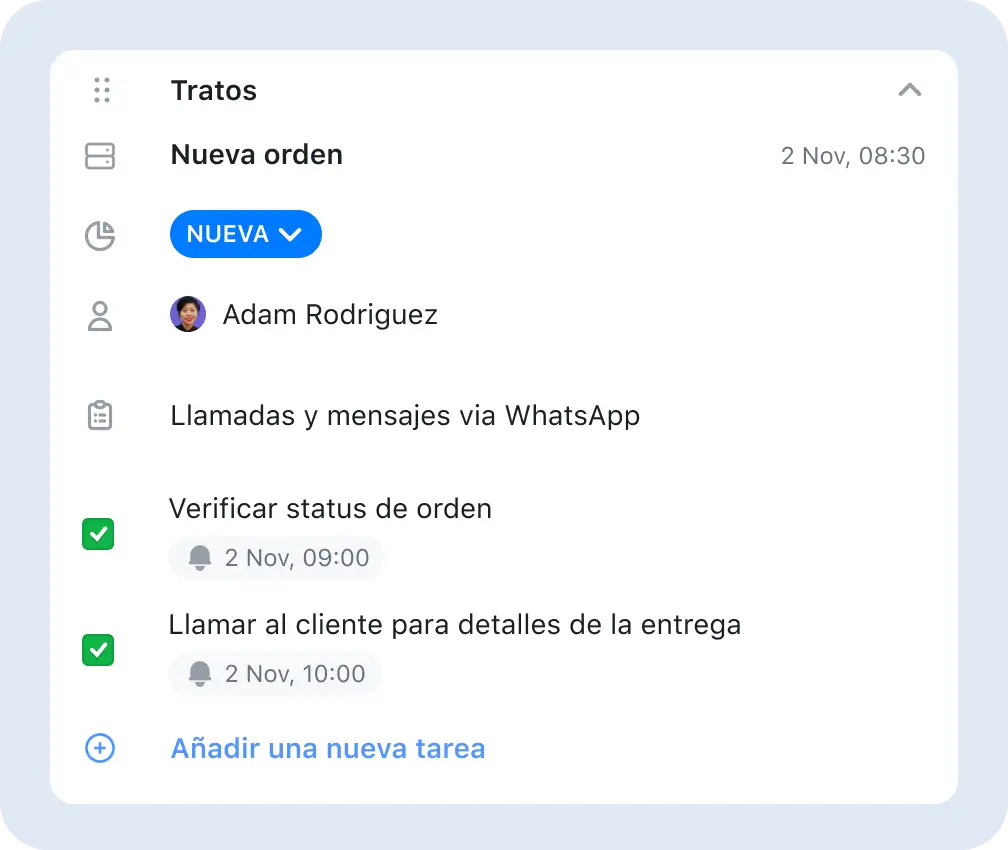Image resolution: width=1008 pixels, height=850 pixels.
Task: Open the 2 Nov, 09:00 reminder chip
Action: point(277,558)
